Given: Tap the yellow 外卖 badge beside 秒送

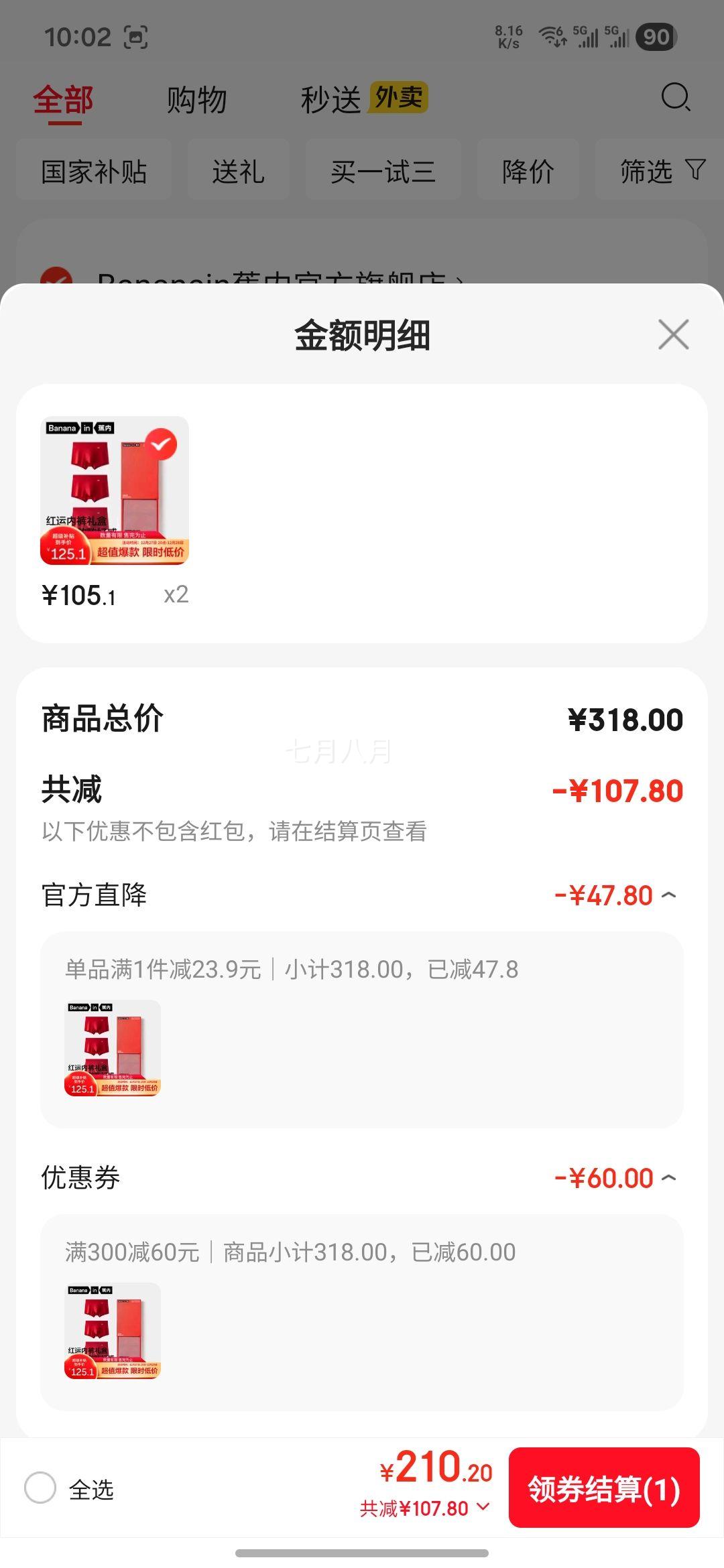Looking at the screenshot, I should coord(398,98).
